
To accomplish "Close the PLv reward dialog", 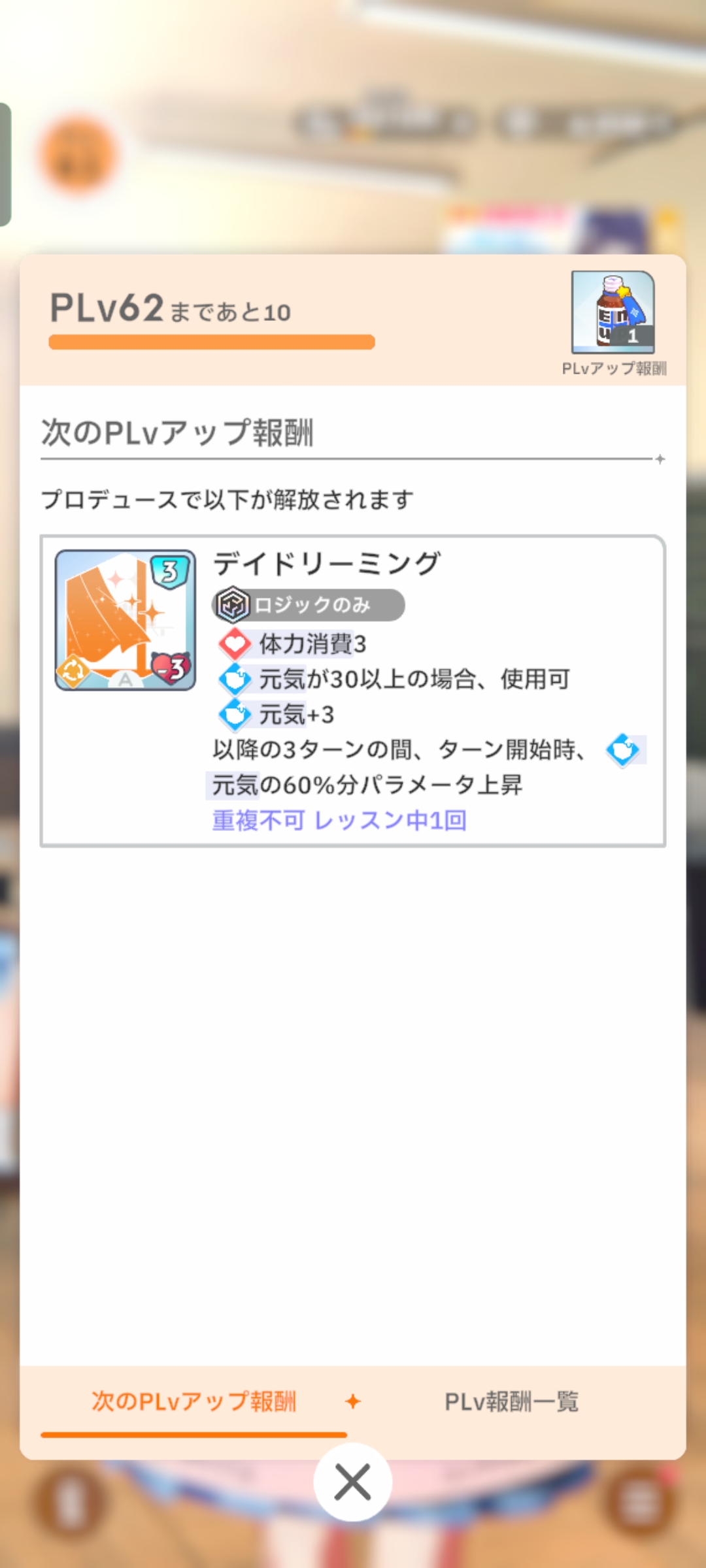I will (x=353, y=1482).
